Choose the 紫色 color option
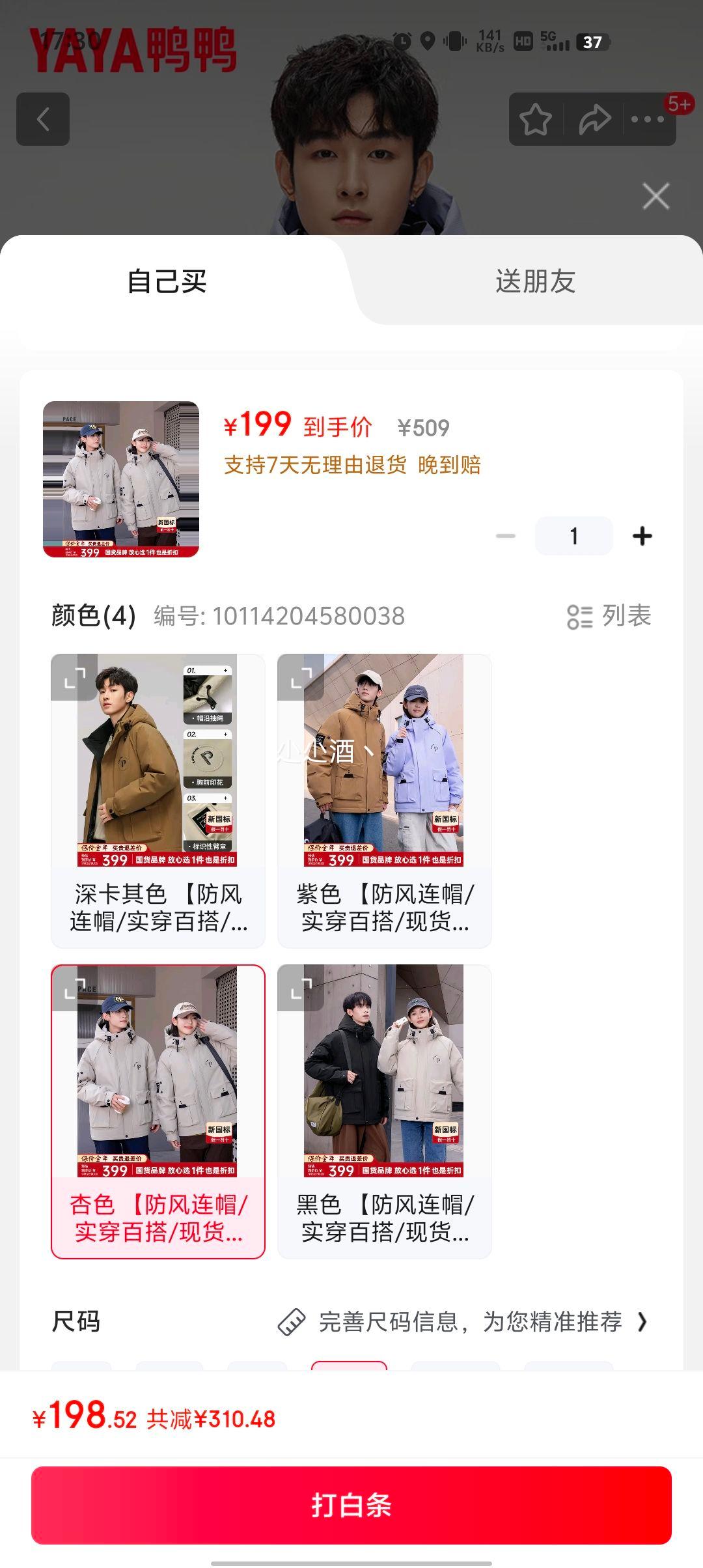This screenshot has height=1568, width=703. [x=385, y=801]
